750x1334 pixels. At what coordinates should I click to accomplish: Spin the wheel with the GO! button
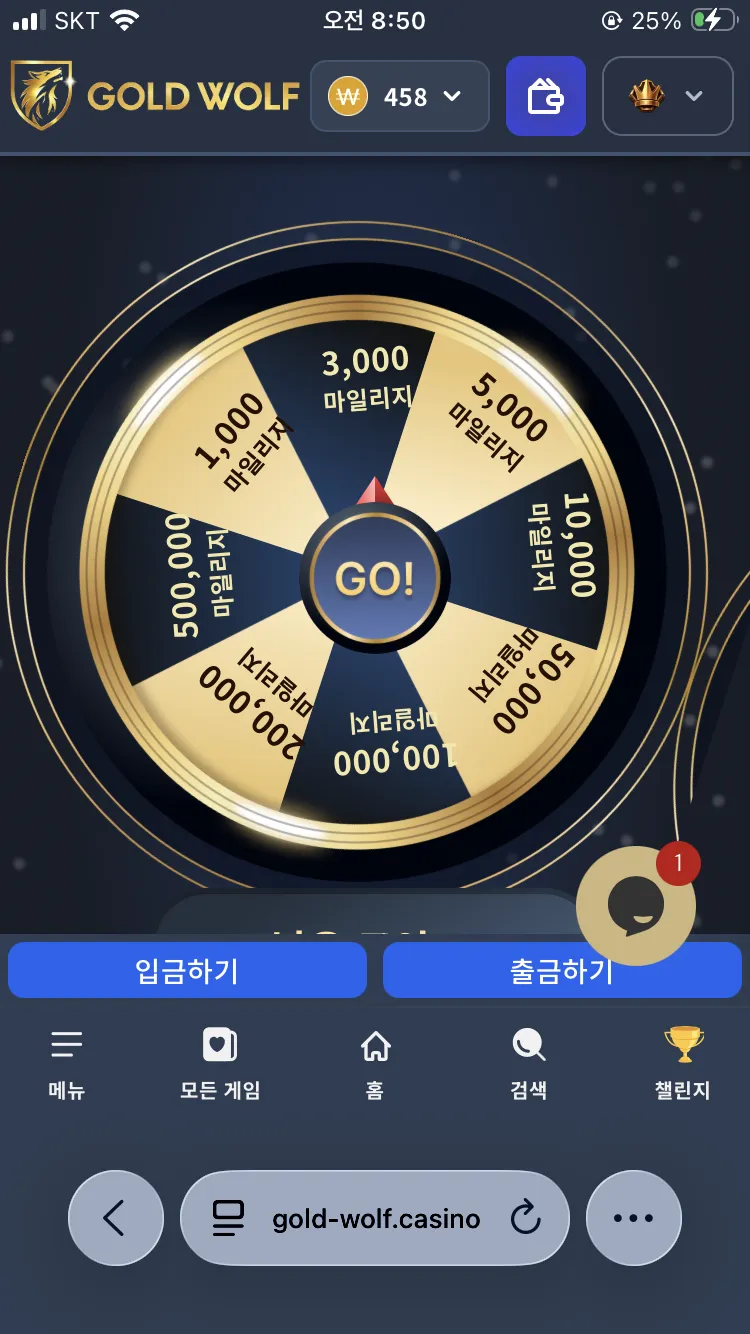[x=375, y=578]
